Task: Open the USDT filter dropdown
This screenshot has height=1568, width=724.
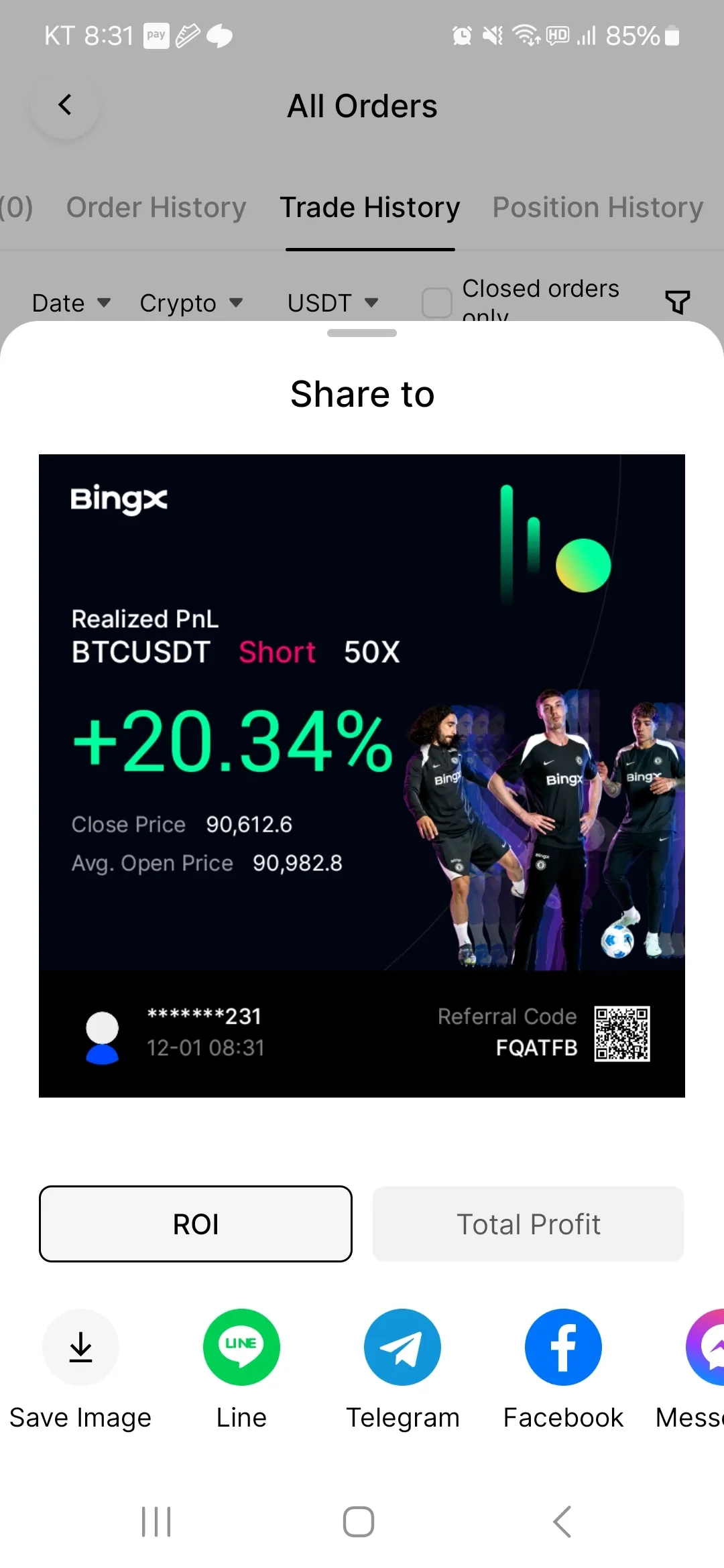Action: (x=333, y=303)
